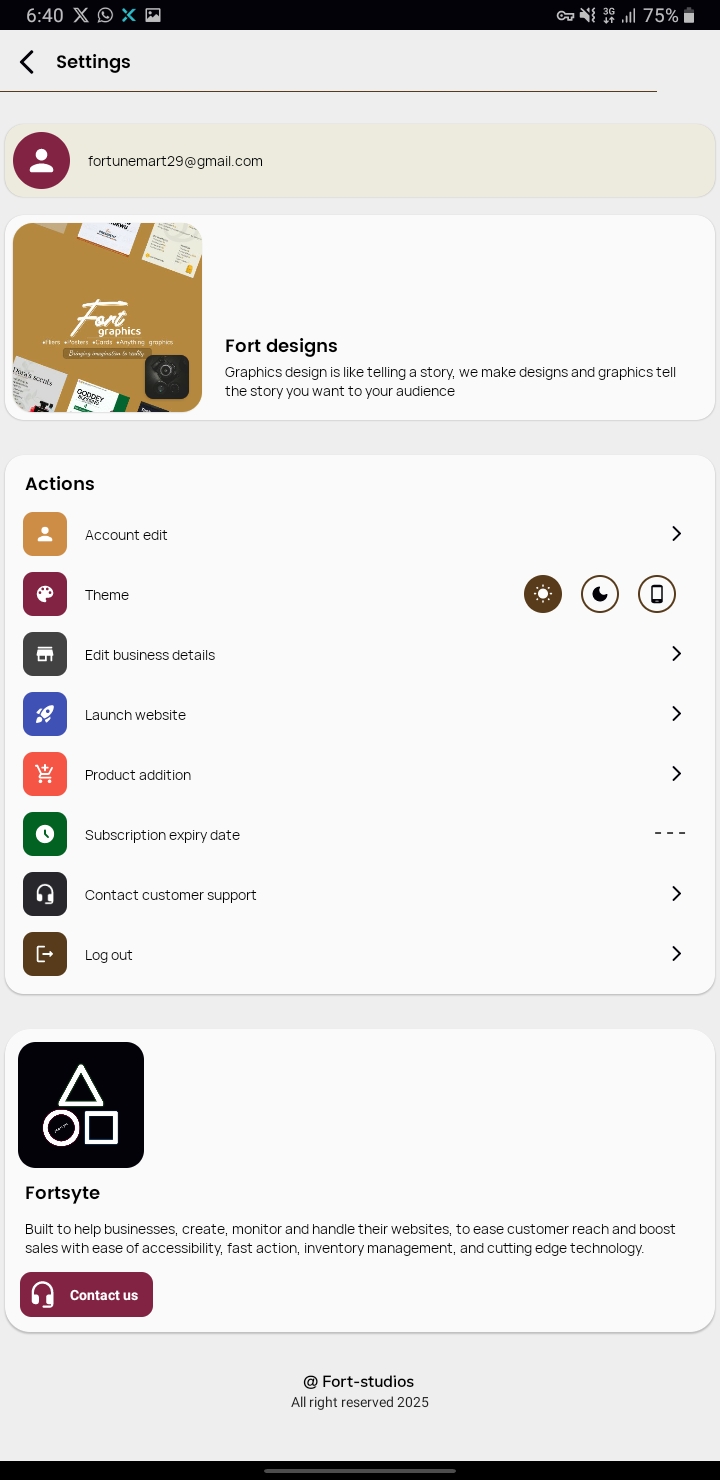The width and height of the screenshot is (720, 1480).
Task: Open the Launch website row
Action: 360,715
